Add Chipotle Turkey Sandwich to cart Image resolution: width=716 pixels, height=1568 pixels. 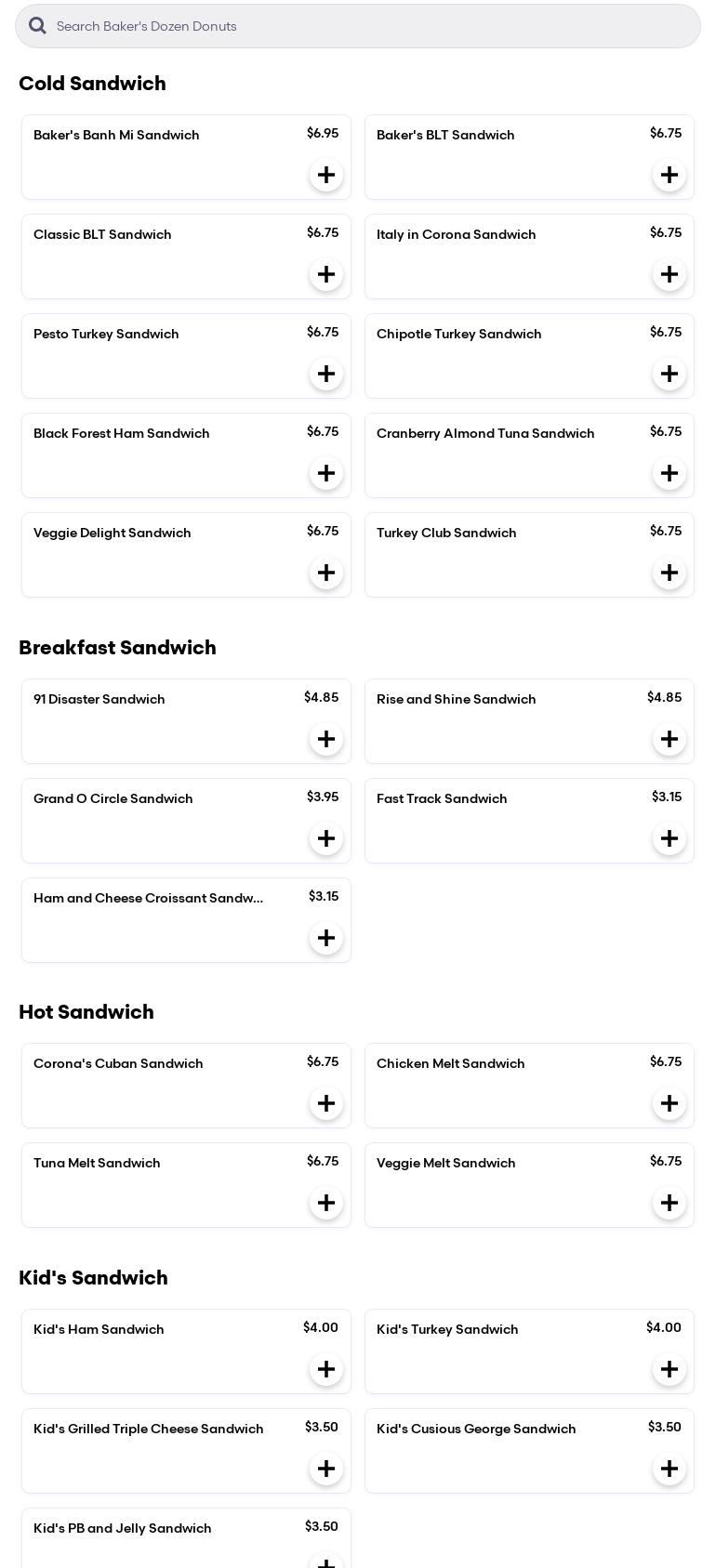click(670, 373)
